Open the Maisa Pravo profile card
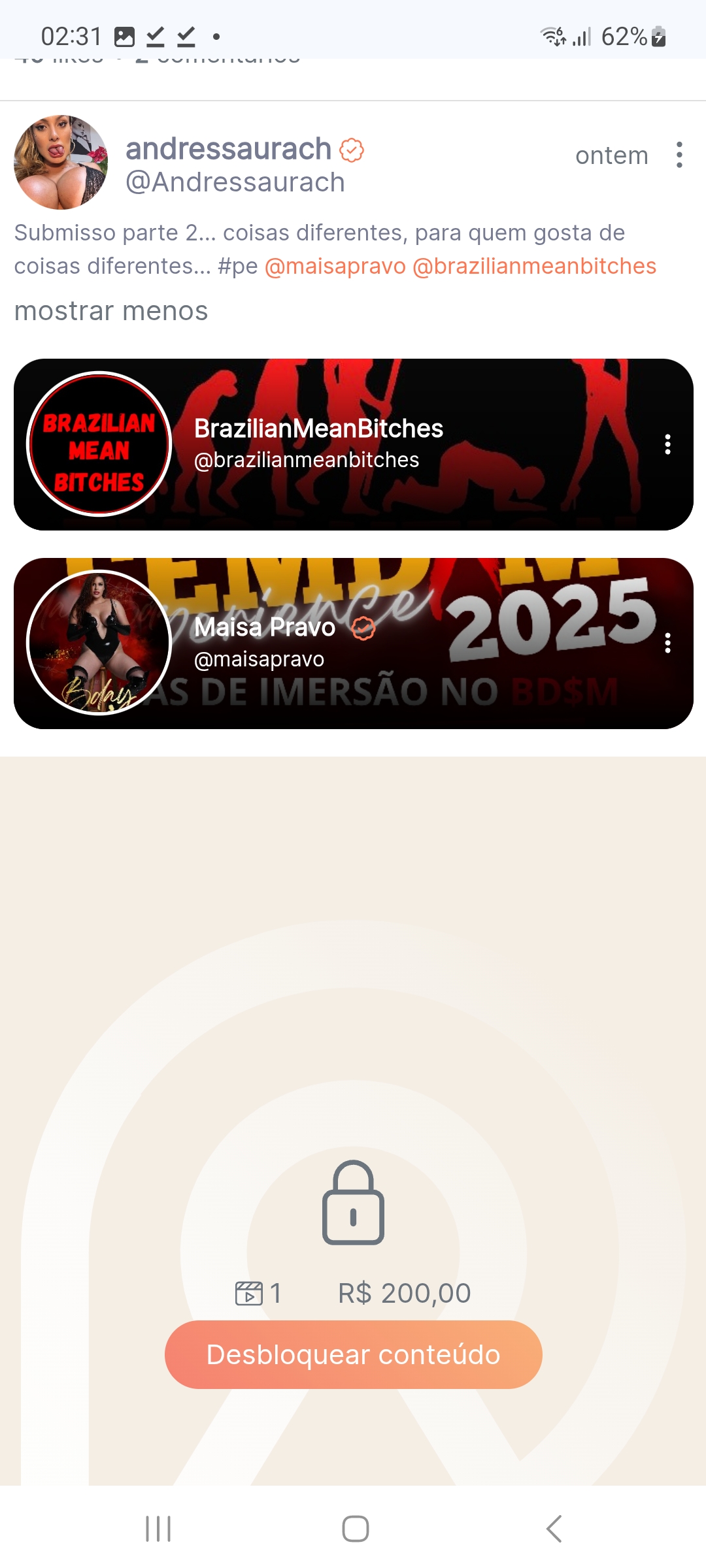This screenshot has width=706, height=1568. click(x=353, y=644)
